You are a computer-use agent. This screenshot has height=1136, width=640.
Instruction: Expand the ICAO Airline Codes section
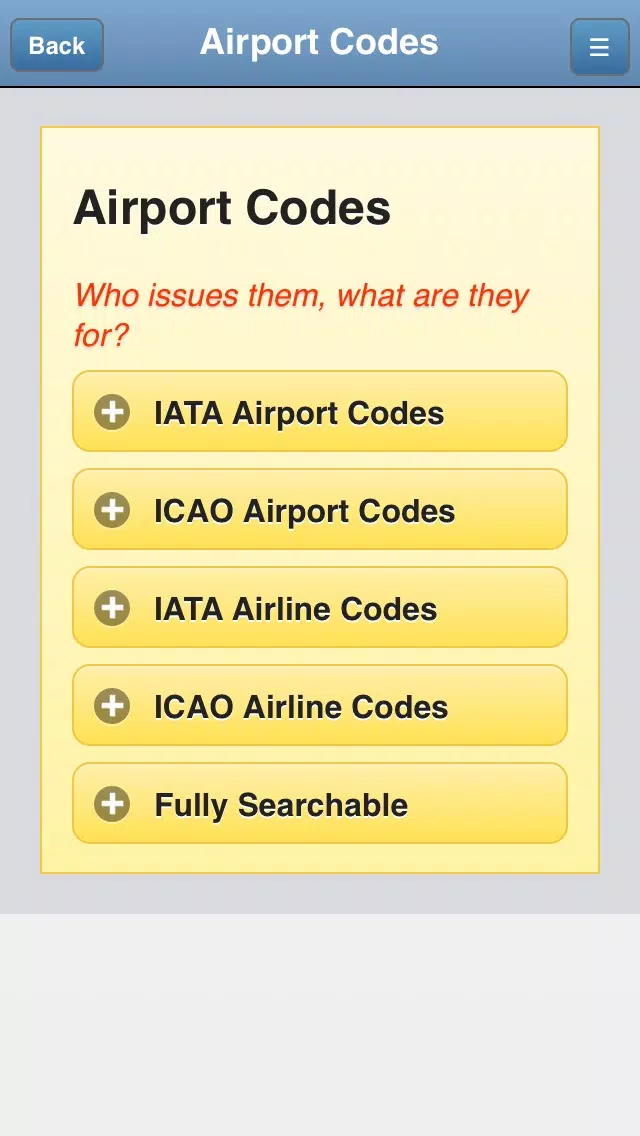click(x=320, y=705)
